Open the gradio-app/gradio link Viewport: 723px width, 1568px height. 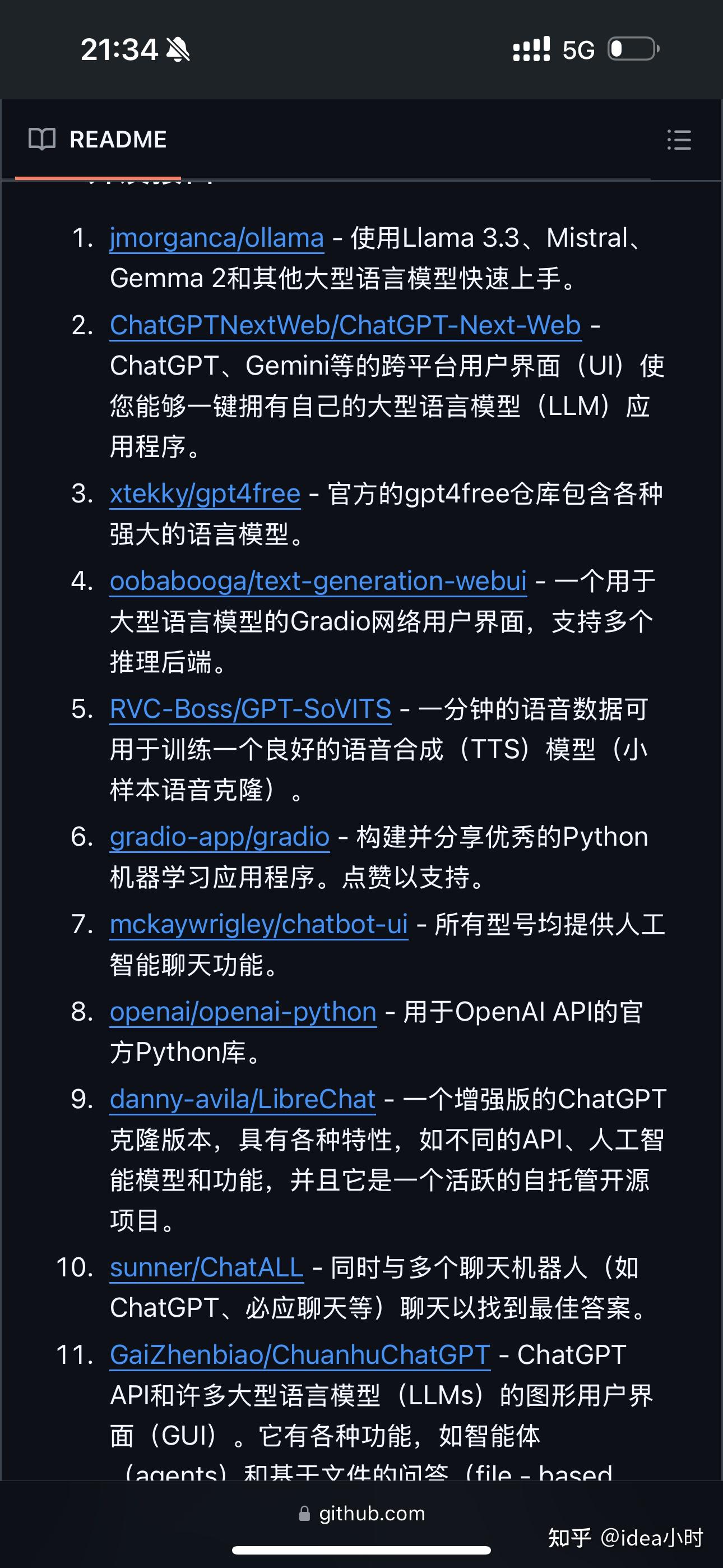click(220, 836)
